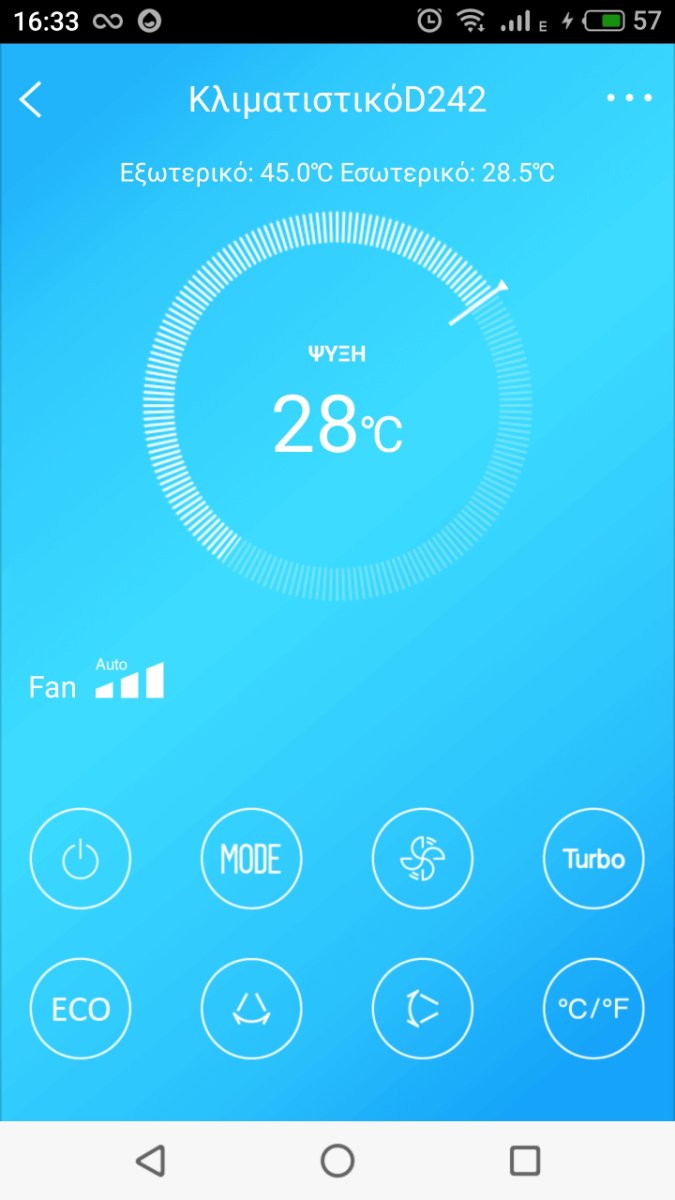Enable Turbo mode
Viewport: 675px width, 1200px height.
(593, 858)
